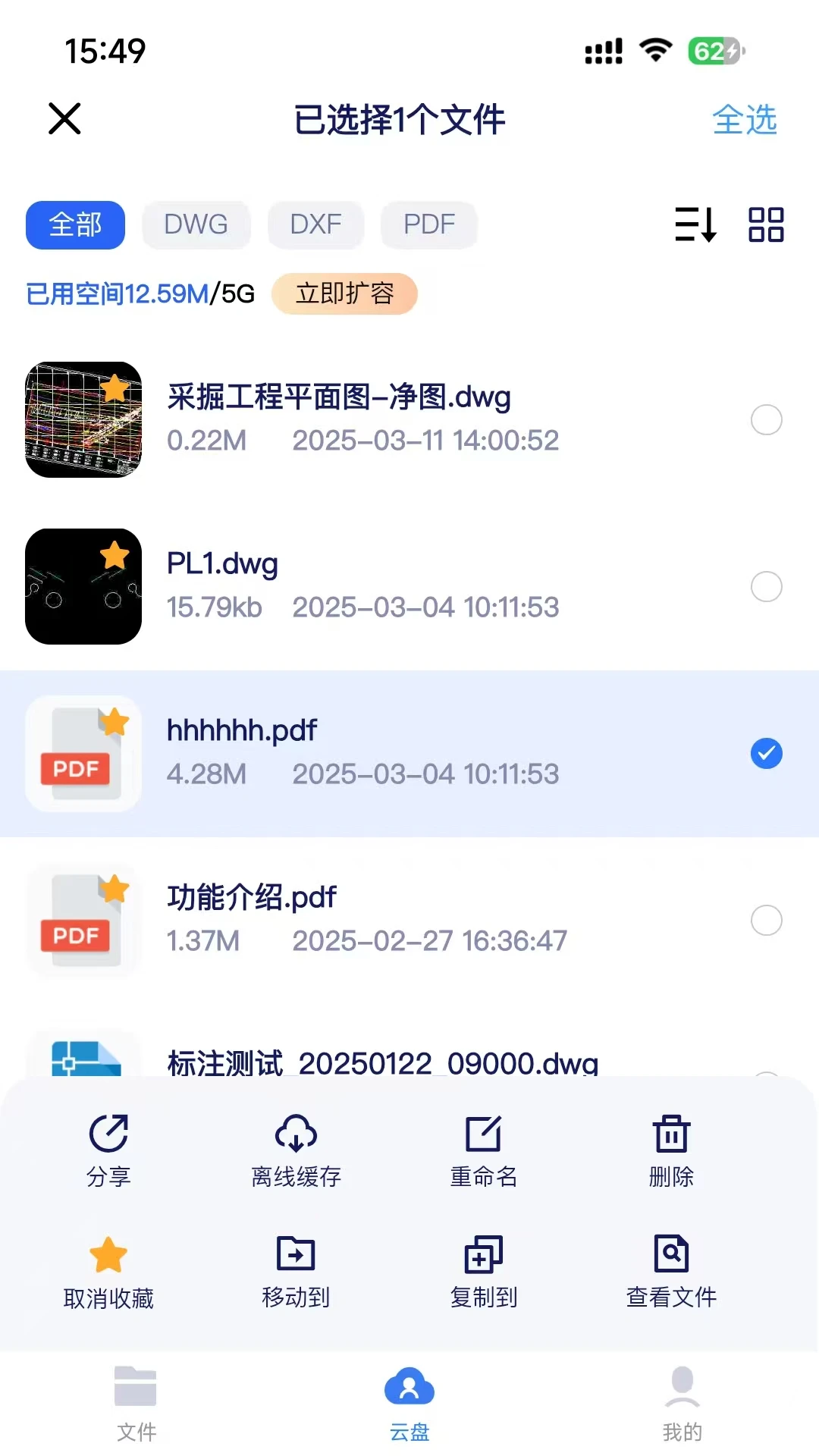
Task: Open the sort order control
Action: click(695, 224)
